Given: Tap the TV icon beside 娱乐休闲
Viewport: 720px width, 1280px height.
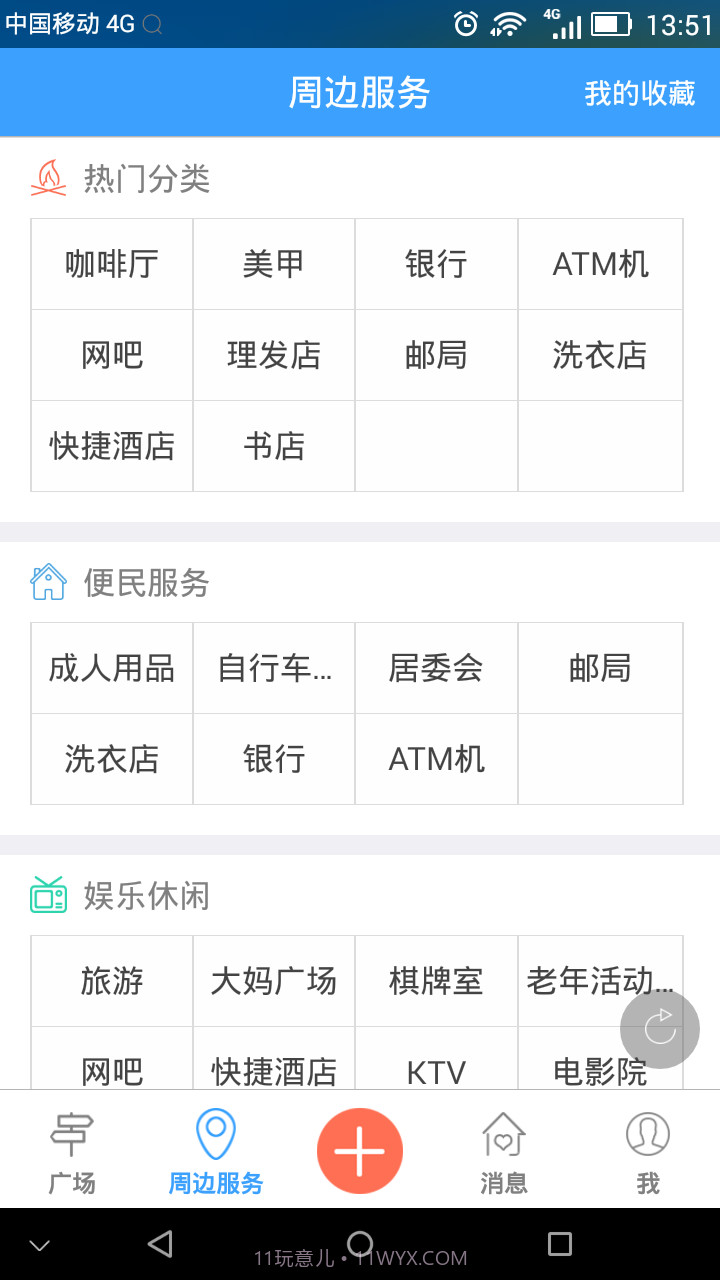Looking at the screenshot, I should point(52,895).
